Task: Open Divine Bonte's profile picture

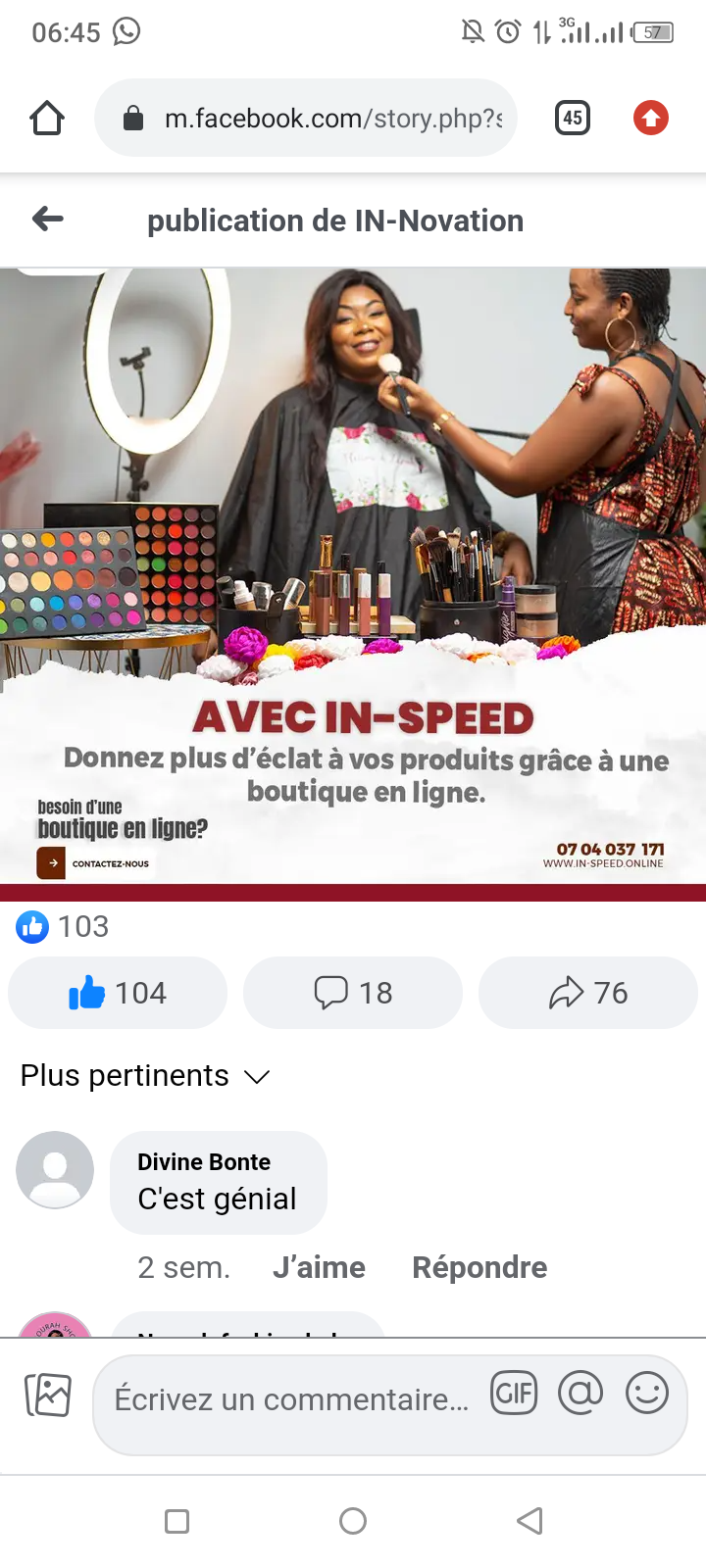Action: point(55,1170)
